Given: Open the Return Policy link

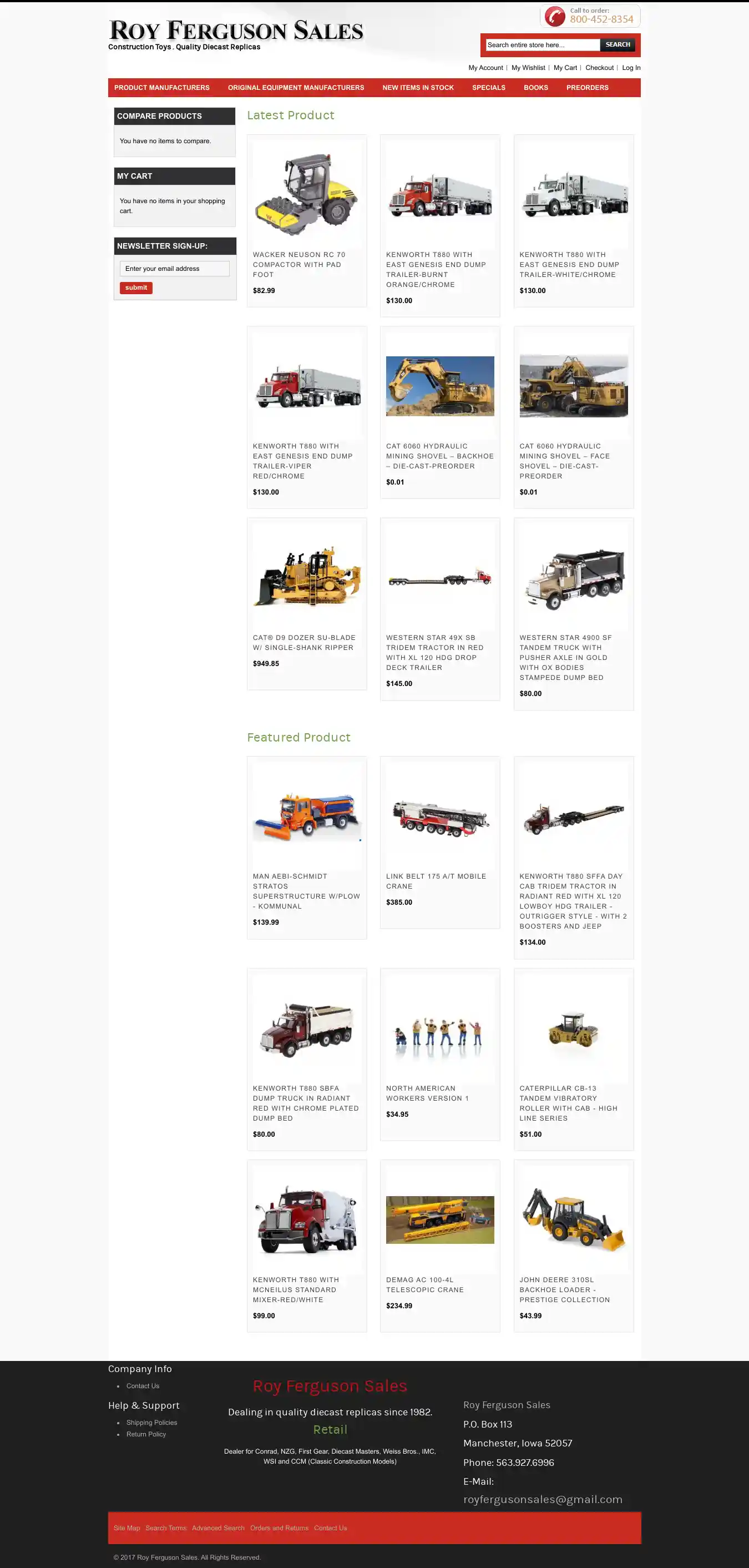Looking at the screenshot, I should coord(146,1434).
